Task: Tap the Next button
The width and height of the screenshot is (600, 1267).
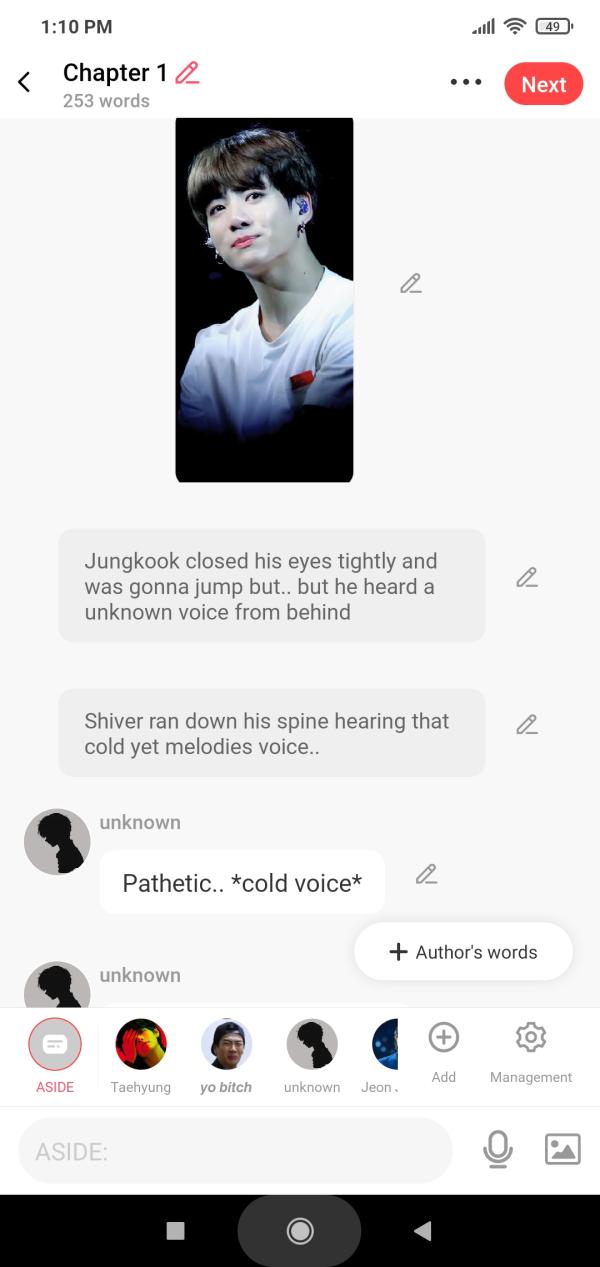Action: tap(543, 85)
